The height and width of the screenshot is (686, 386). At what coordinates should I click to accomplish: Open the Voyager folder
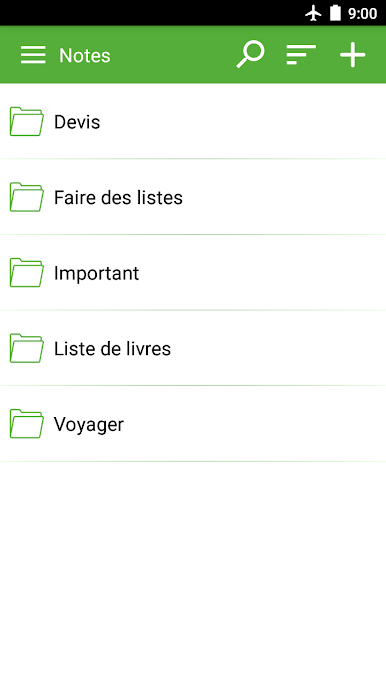[193, 424]
